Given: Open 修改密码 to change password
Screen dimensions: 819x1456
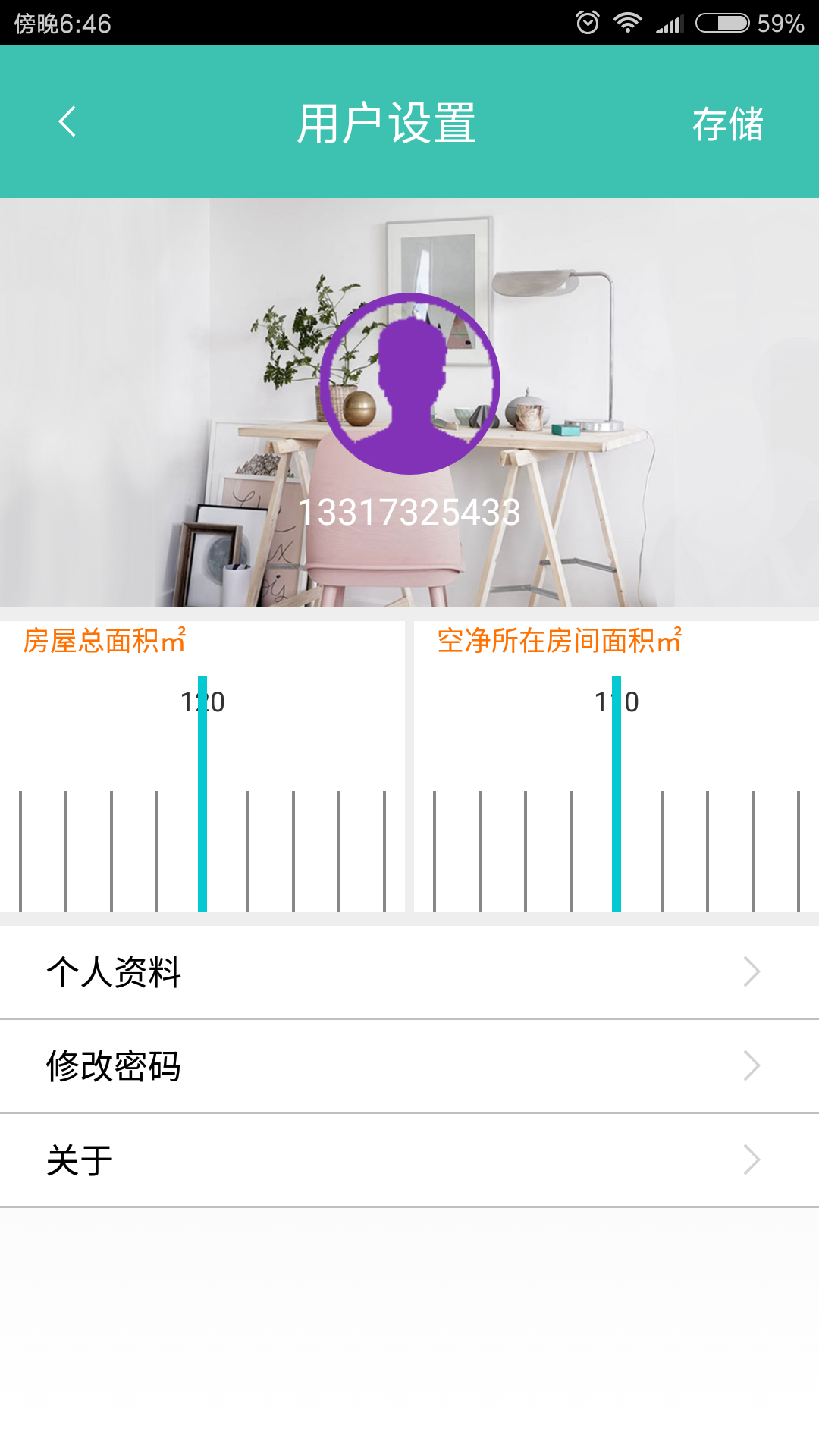Looking at the screenshot, I should pyautogui.click(x=409, y=1066).
